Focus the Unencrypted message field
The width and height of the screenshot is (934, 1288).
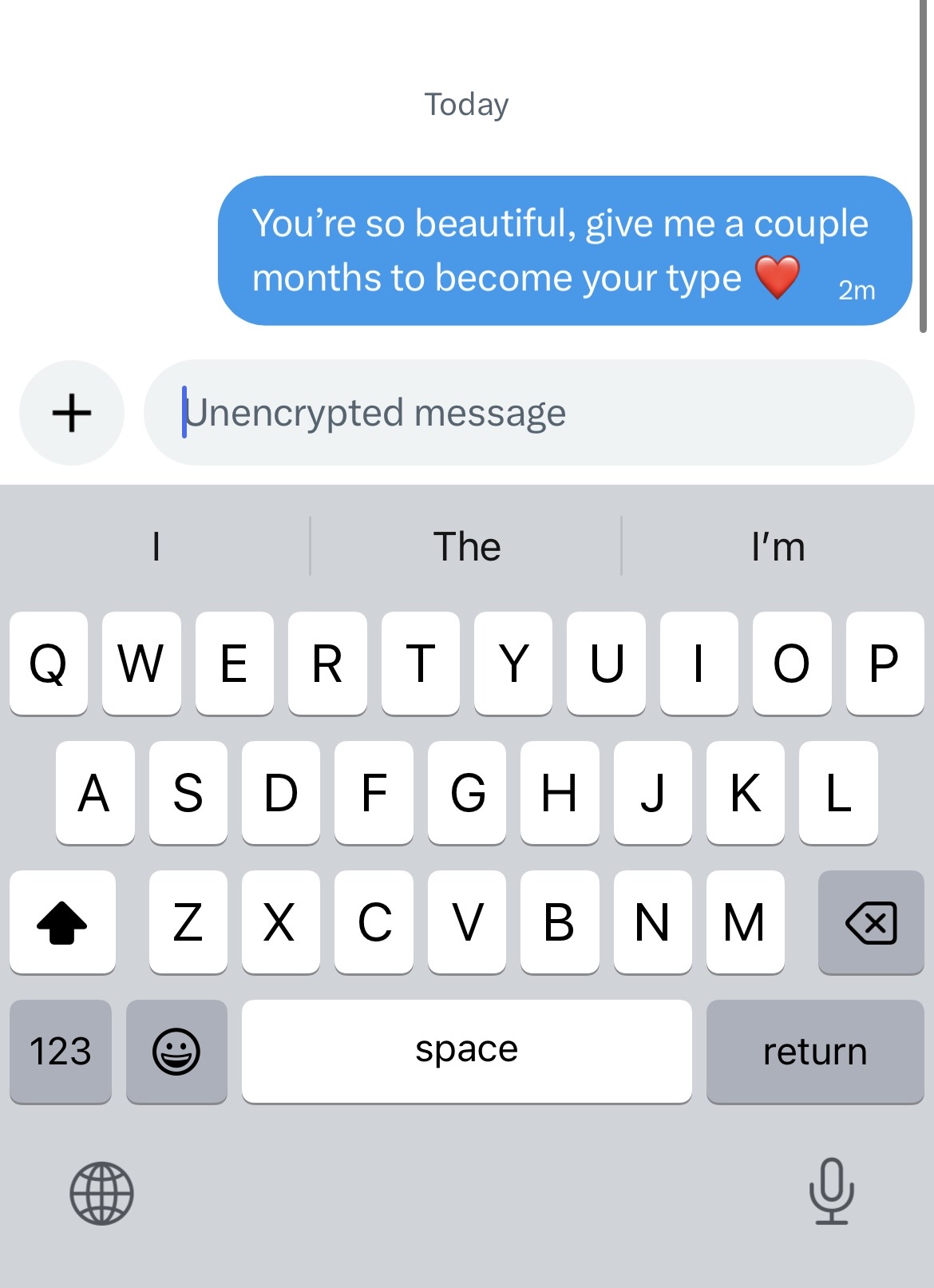pos(527,413)
